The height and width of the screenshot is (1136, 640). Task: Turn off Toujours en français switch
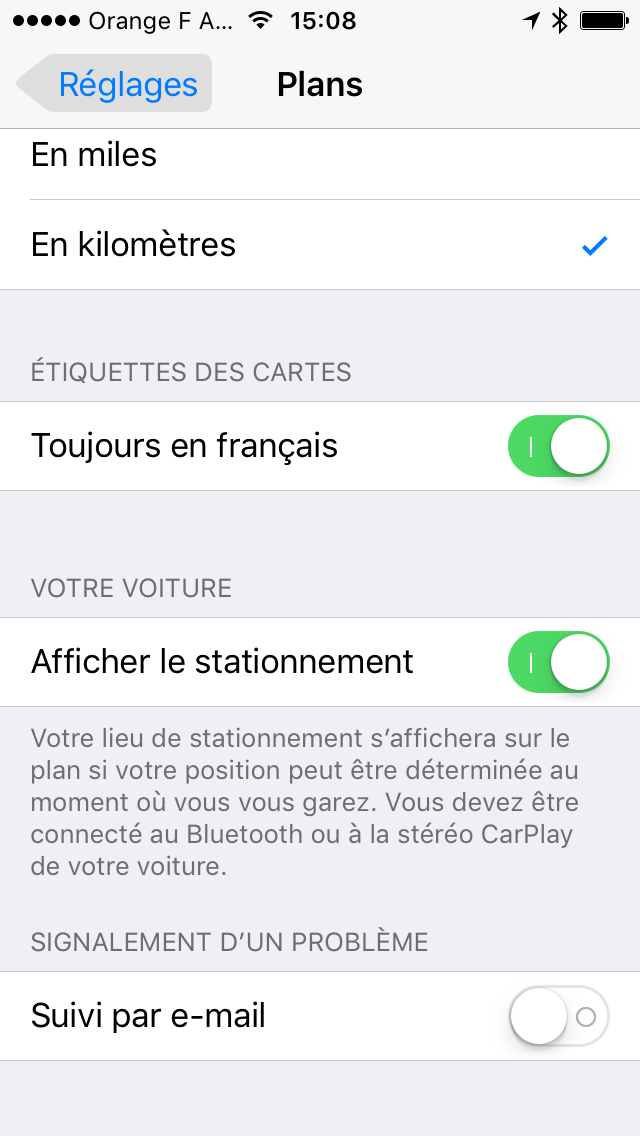[559, 446]
